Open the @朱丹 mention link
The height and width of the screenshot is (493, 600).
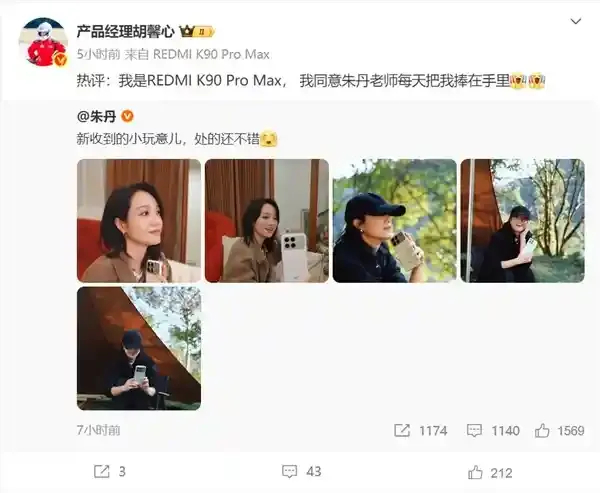(97, 118)
